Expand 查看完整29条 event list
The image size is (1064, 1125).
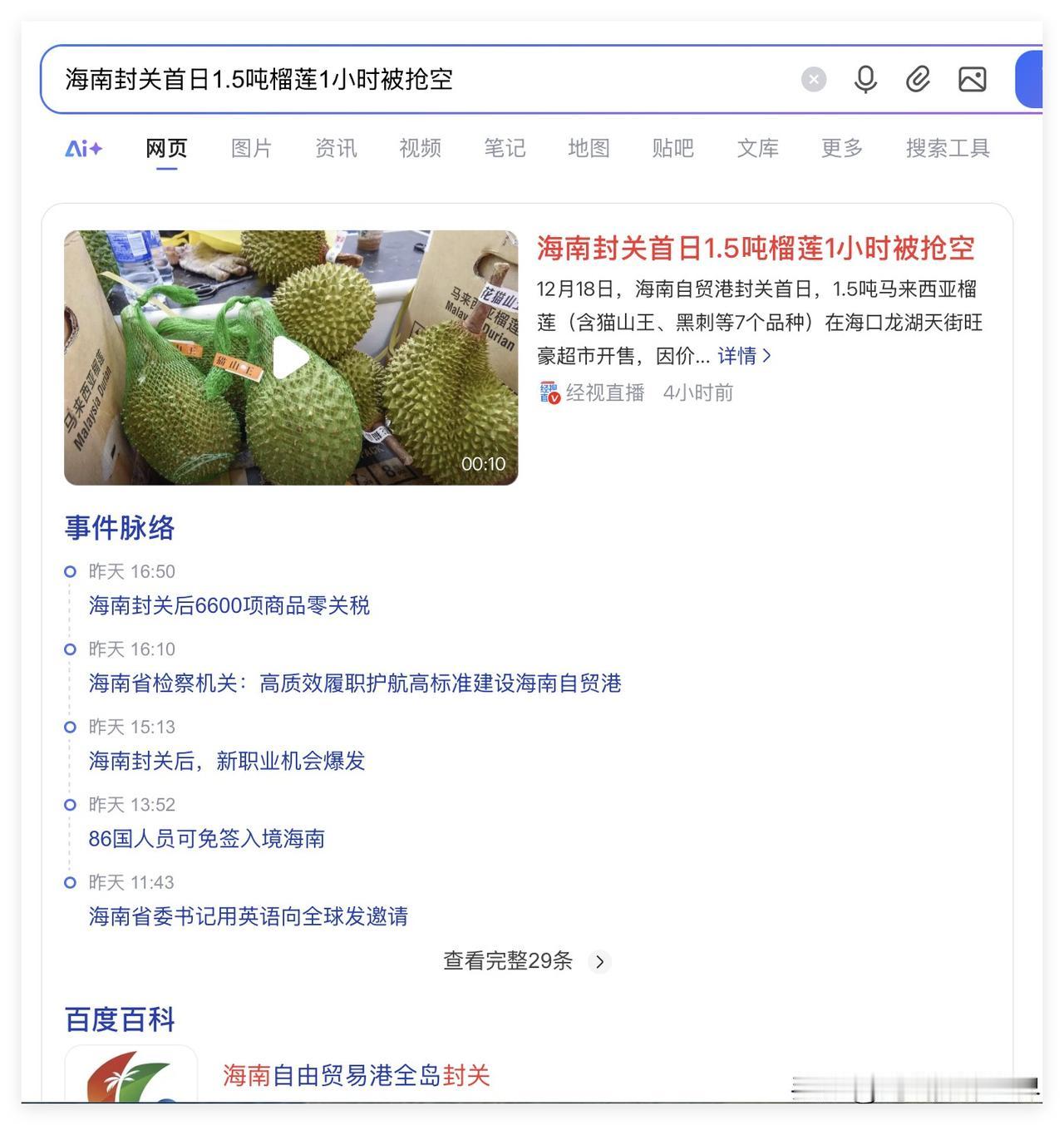(x=507, y=961)
